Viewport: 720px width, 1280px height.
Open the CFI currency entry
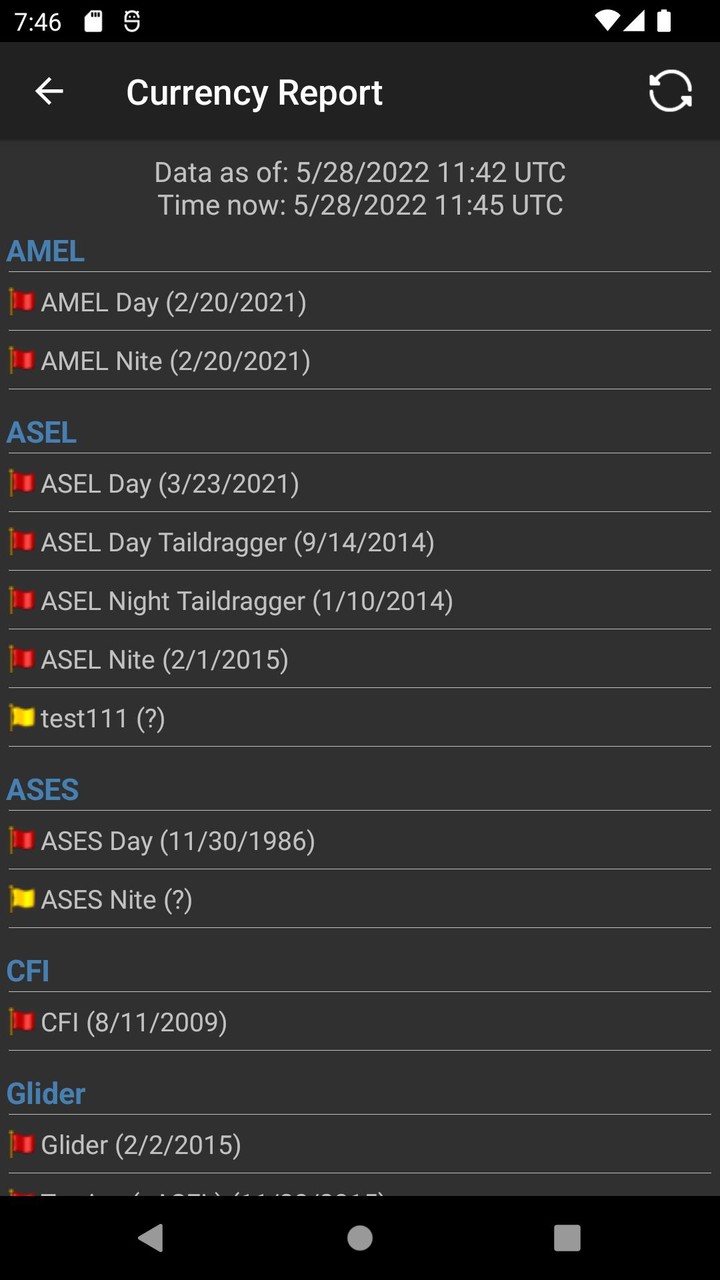click(133, 1022)
